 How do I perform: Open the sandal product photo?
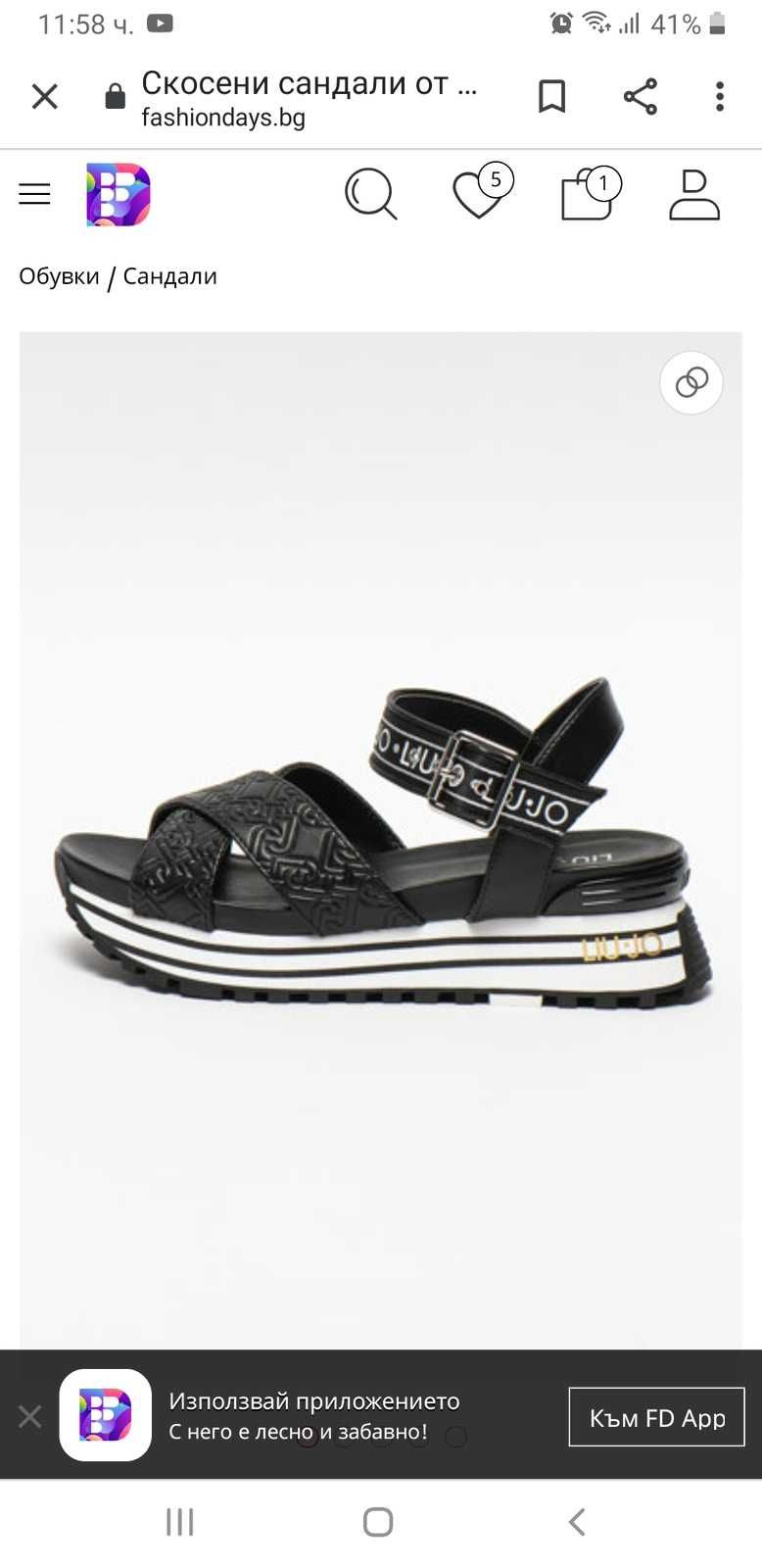tap(380, 843)
